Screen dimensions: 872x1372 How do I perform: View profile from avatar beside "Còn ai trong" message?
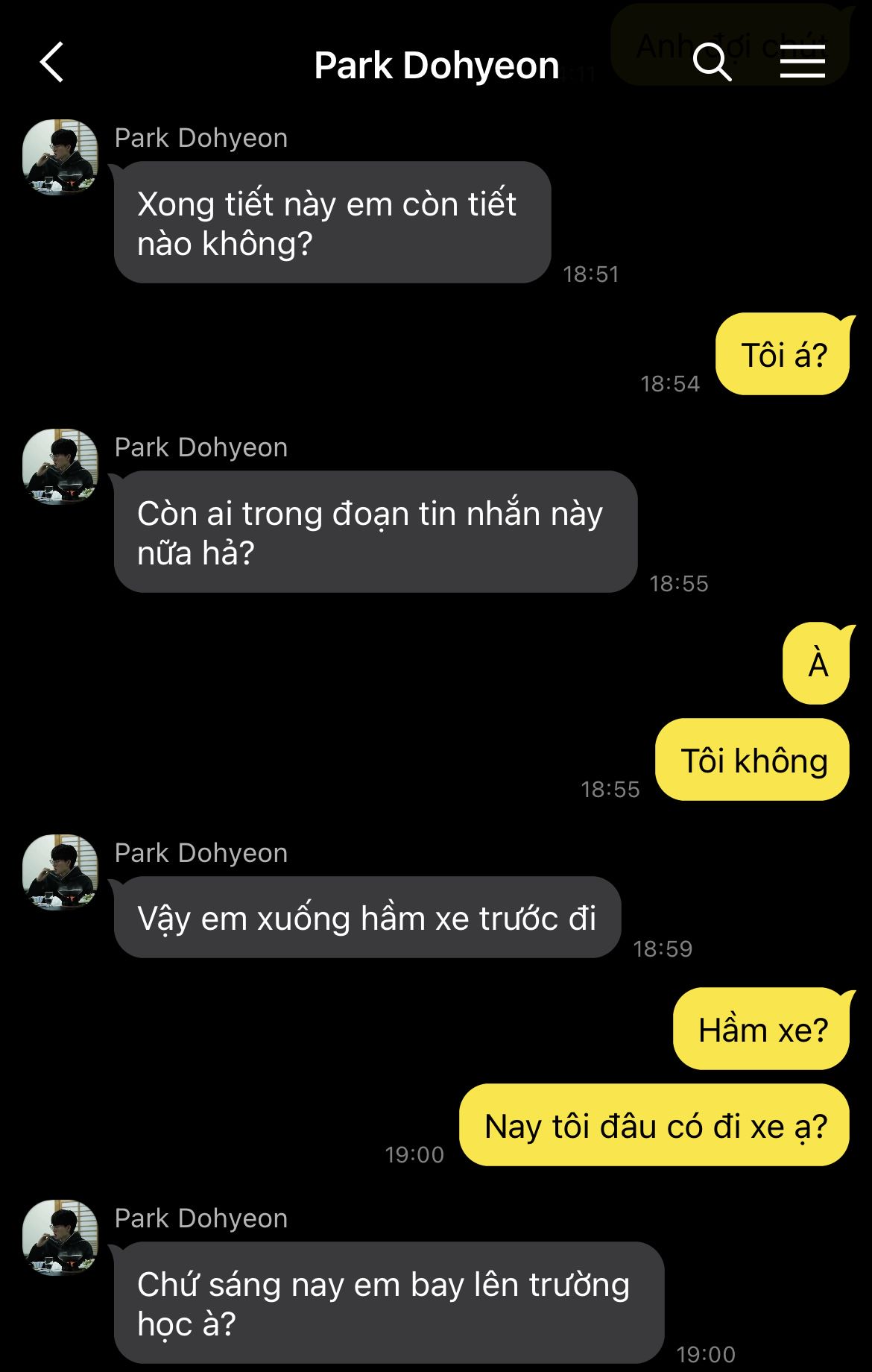[60, 466]
